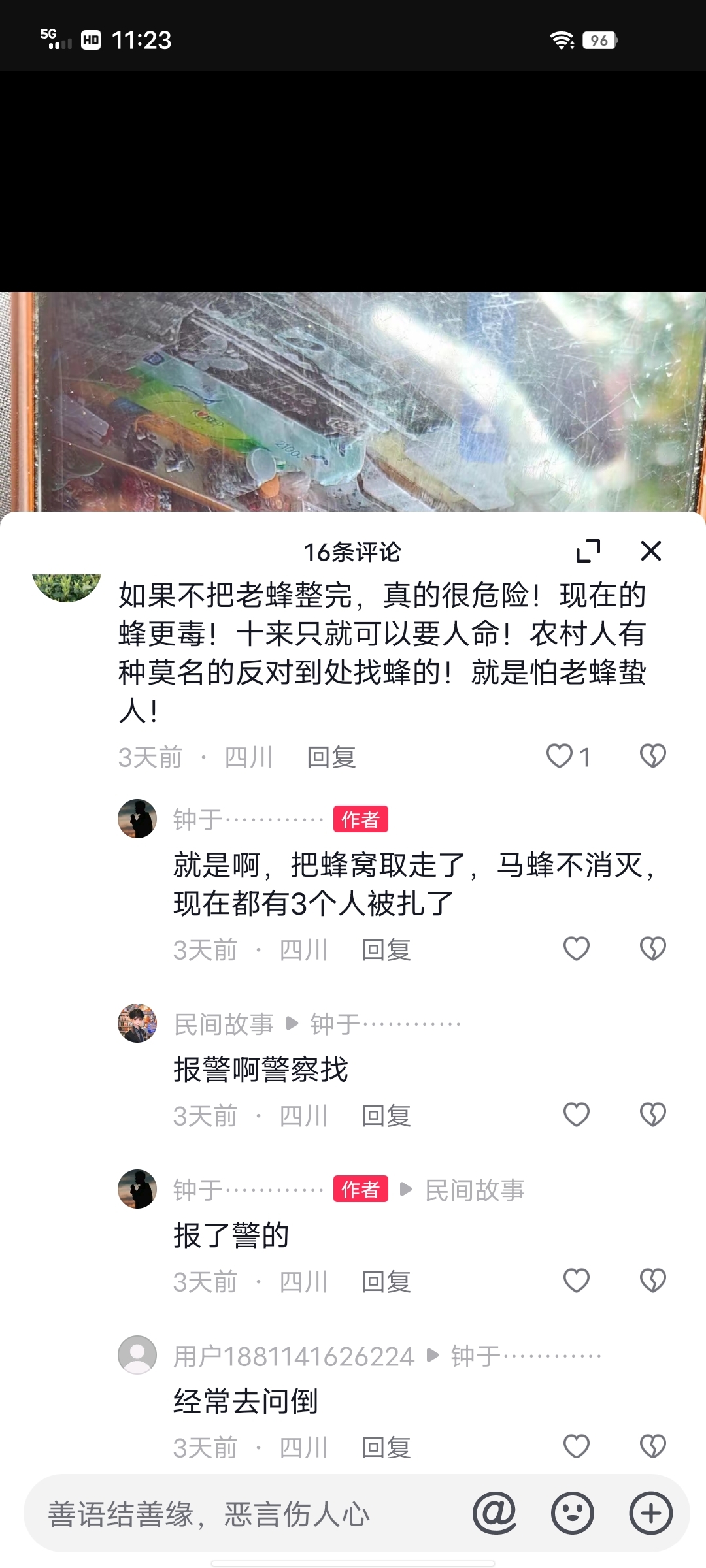706x1568 pixels.
Task: Dislike 民间故事's comment 报警啊警察找
Action: pos(652,1115)
